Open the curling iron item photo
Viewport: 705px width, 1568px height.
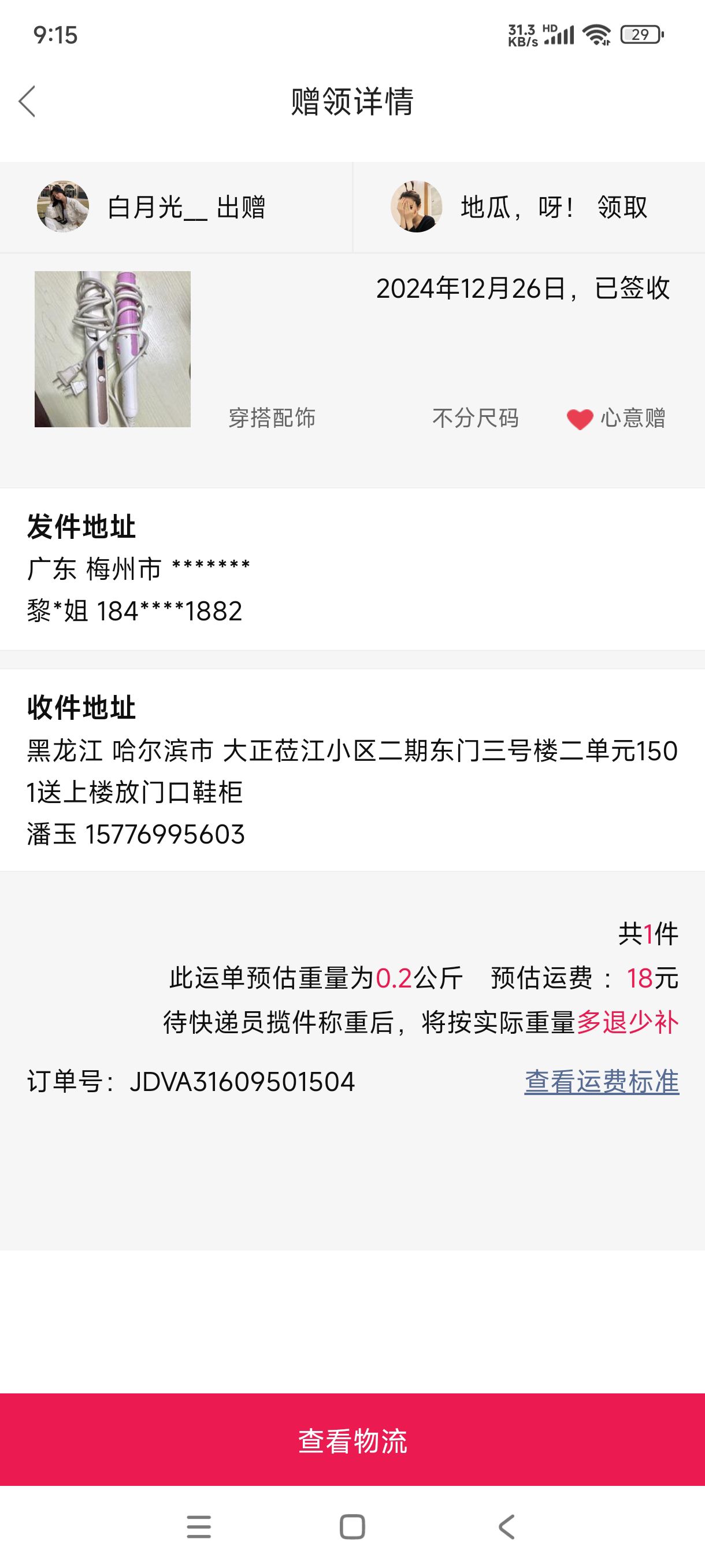[x=113, y=349]
